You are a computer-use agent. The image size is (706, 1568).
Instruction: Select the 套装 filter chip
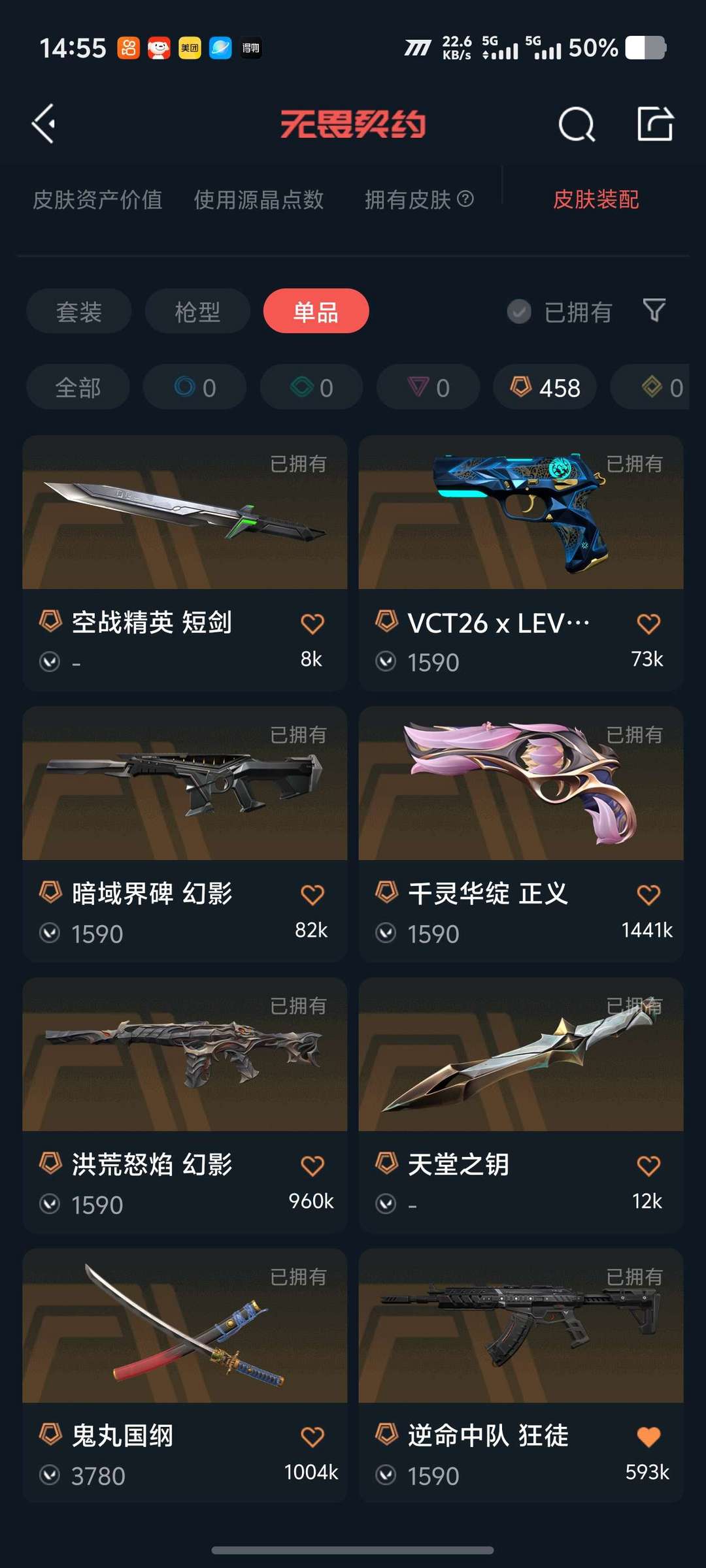(x=79, y=311)
